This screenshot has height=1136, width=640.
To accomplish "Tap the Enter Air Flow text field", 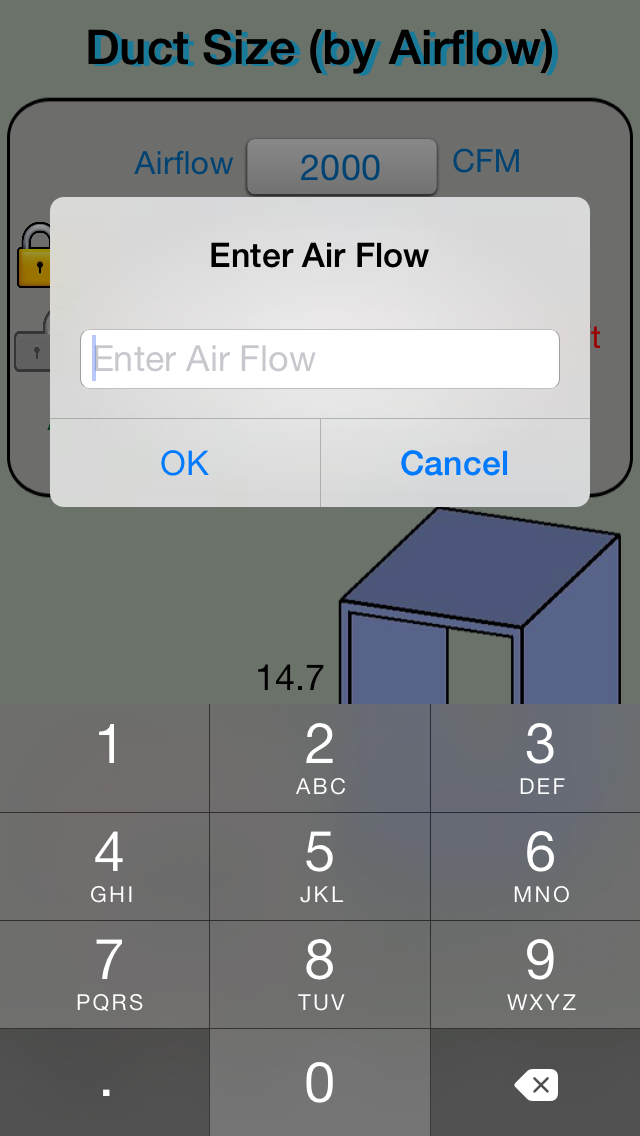I will (320, 359).
